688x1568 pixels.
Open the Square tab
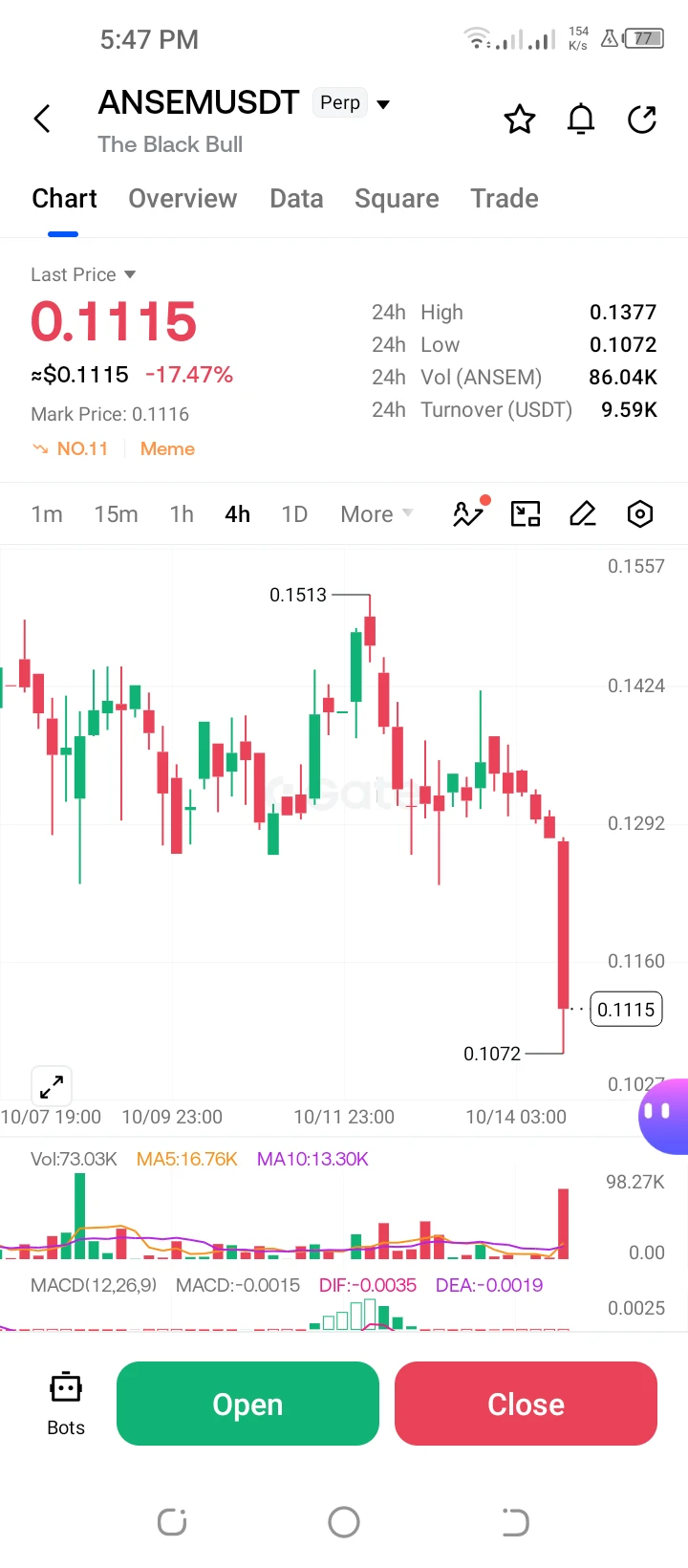pyautogui.click(x=397, y=199)
